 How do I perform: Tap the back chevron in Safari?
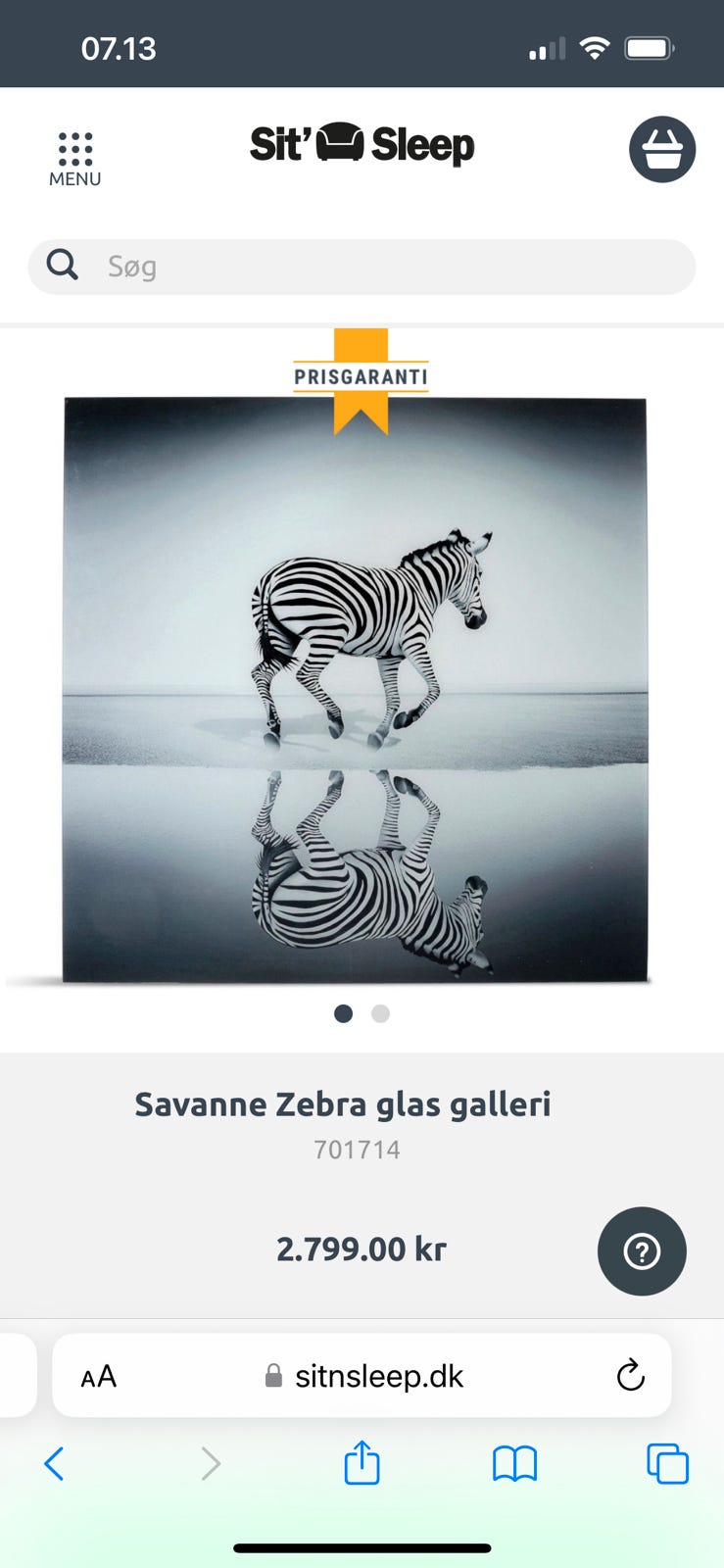[x=54, y=1463]
